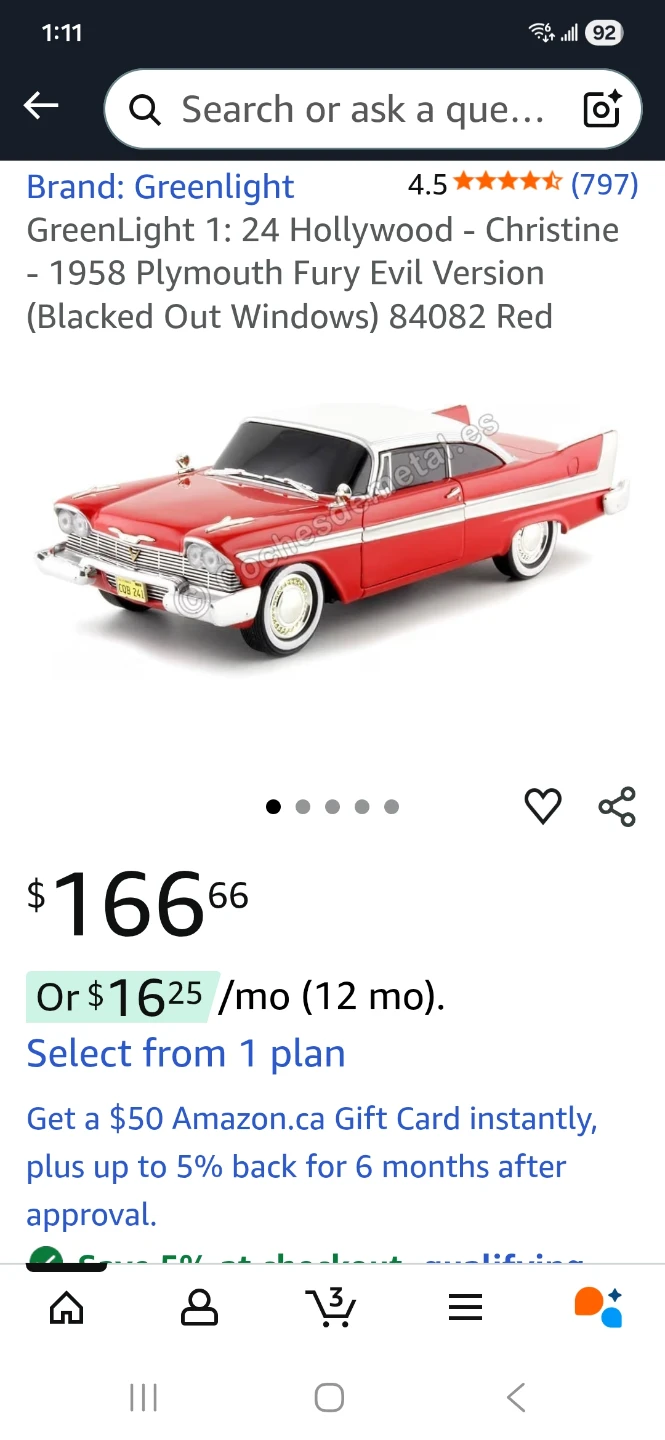Open the Plymouth Fury product image
The image size is (665, 1440).
click(332, 535)
